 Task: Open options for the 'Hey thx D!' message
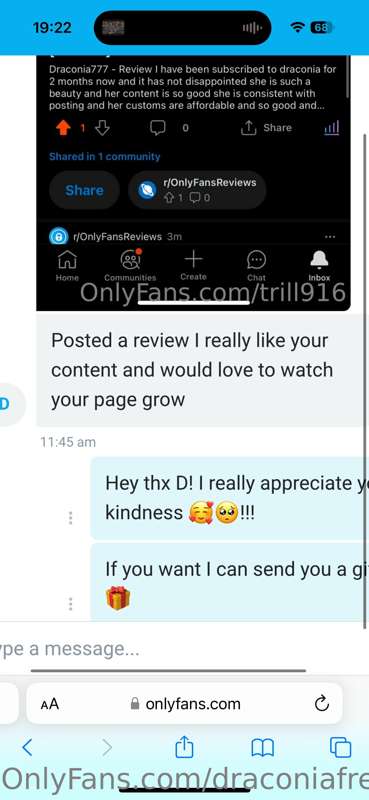pos(70,518)
